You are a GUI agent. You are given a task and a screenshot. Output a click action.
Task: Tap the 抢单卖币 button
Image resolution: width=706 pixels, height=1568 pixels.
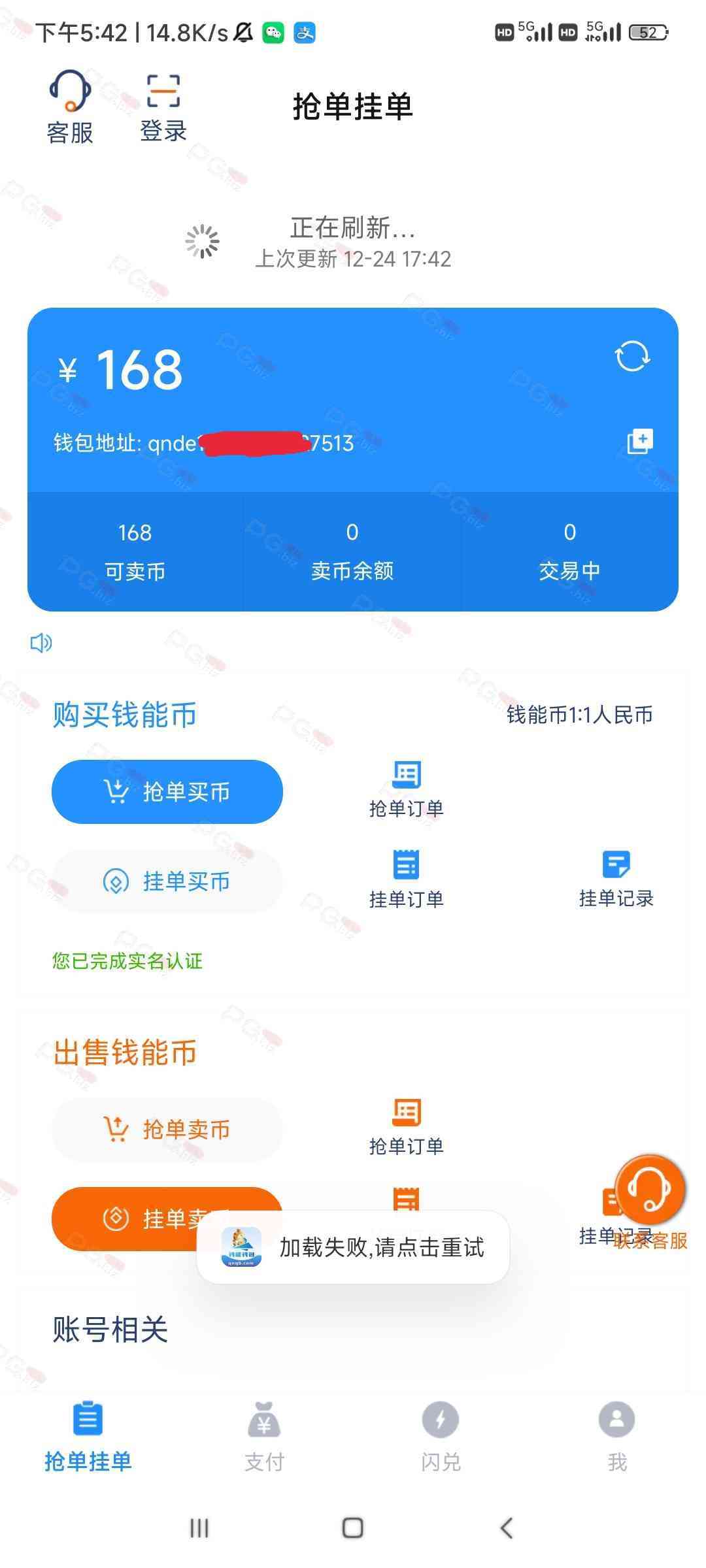[x=167, y=1129]
